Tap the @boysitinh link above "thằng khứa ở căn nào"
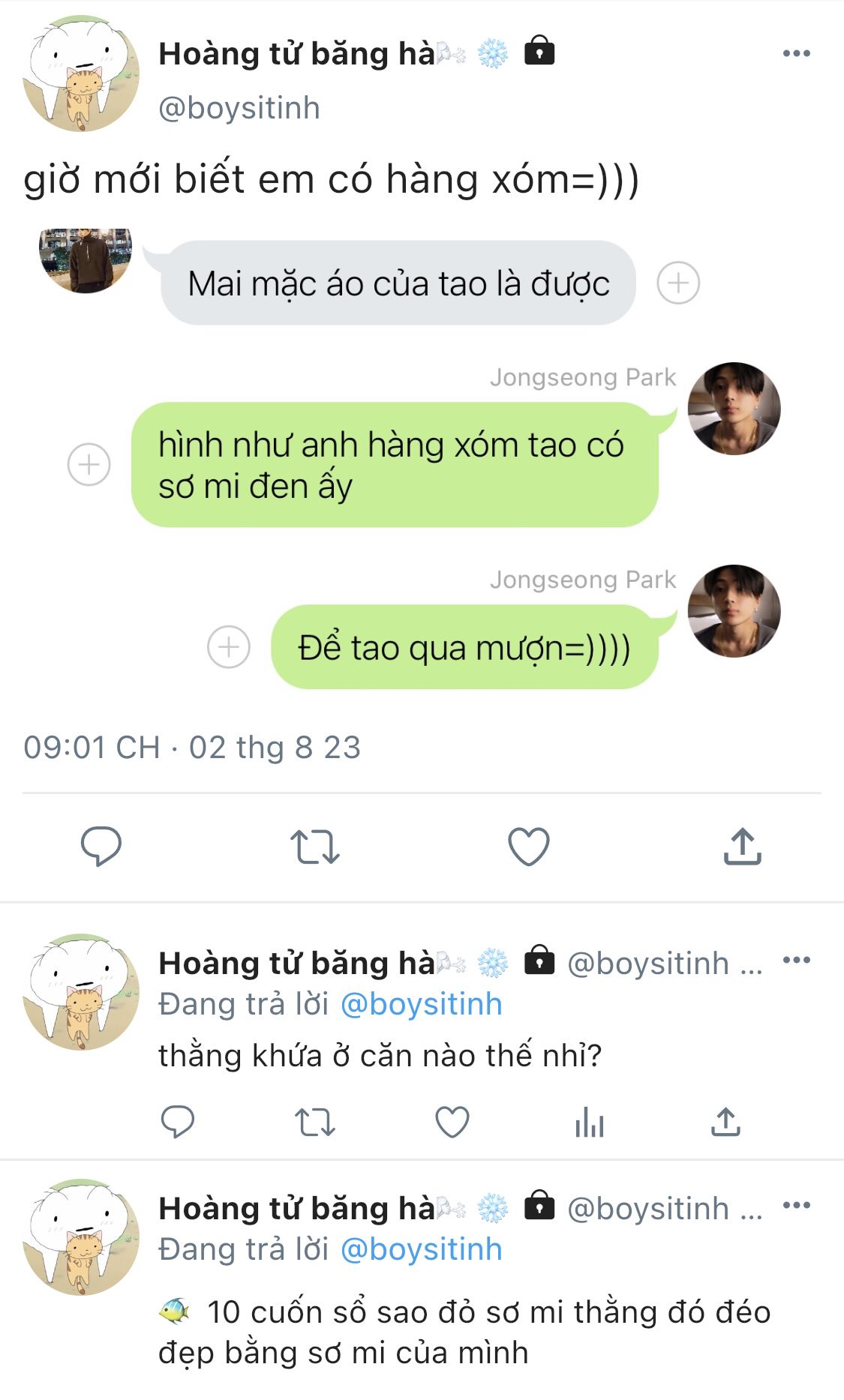The image size is (844, 1400). pos(421,1004)
